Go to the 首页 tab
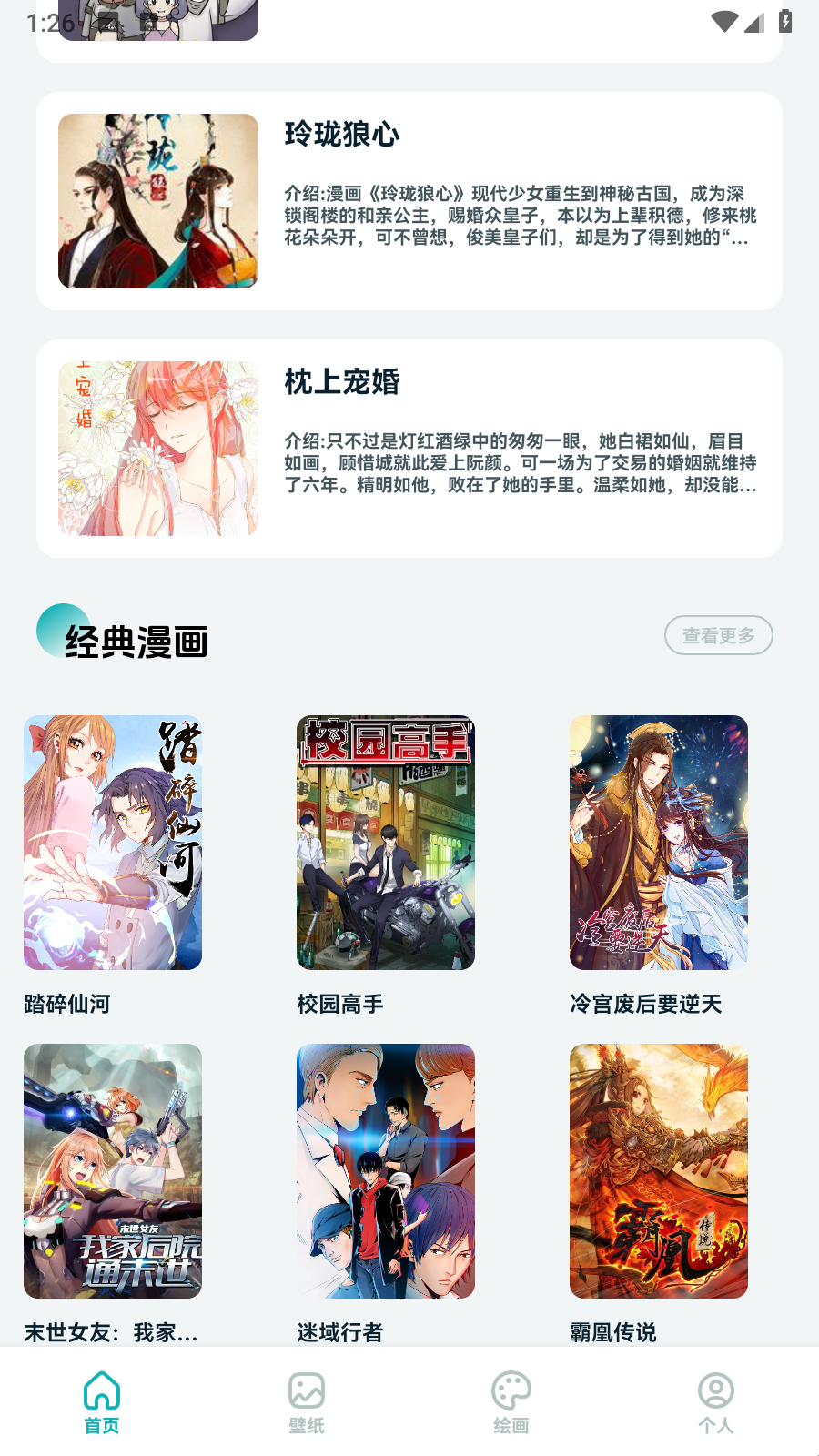This screenshot has height=1456, width=819. (x=102, y=1402)
